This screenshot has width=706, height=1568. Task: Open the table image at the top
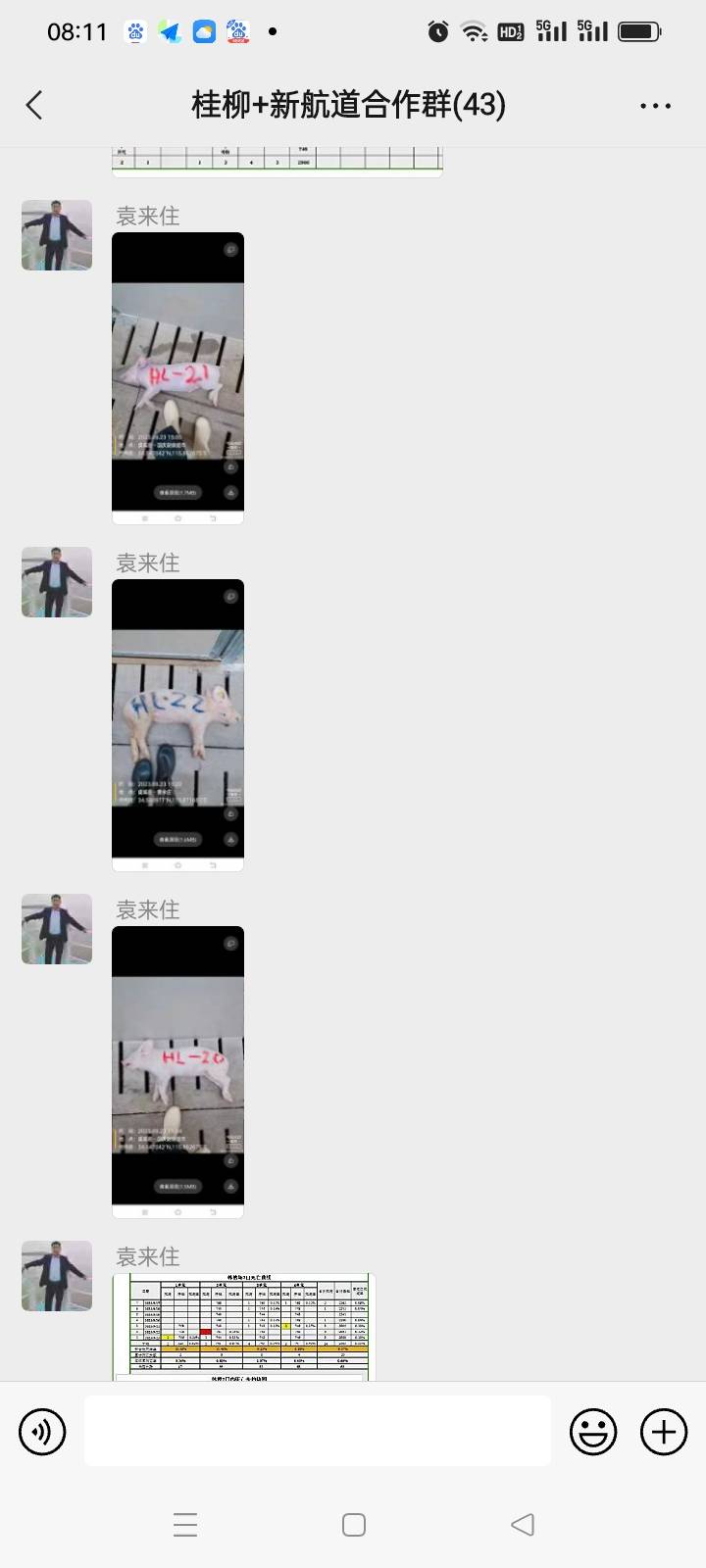277,163
